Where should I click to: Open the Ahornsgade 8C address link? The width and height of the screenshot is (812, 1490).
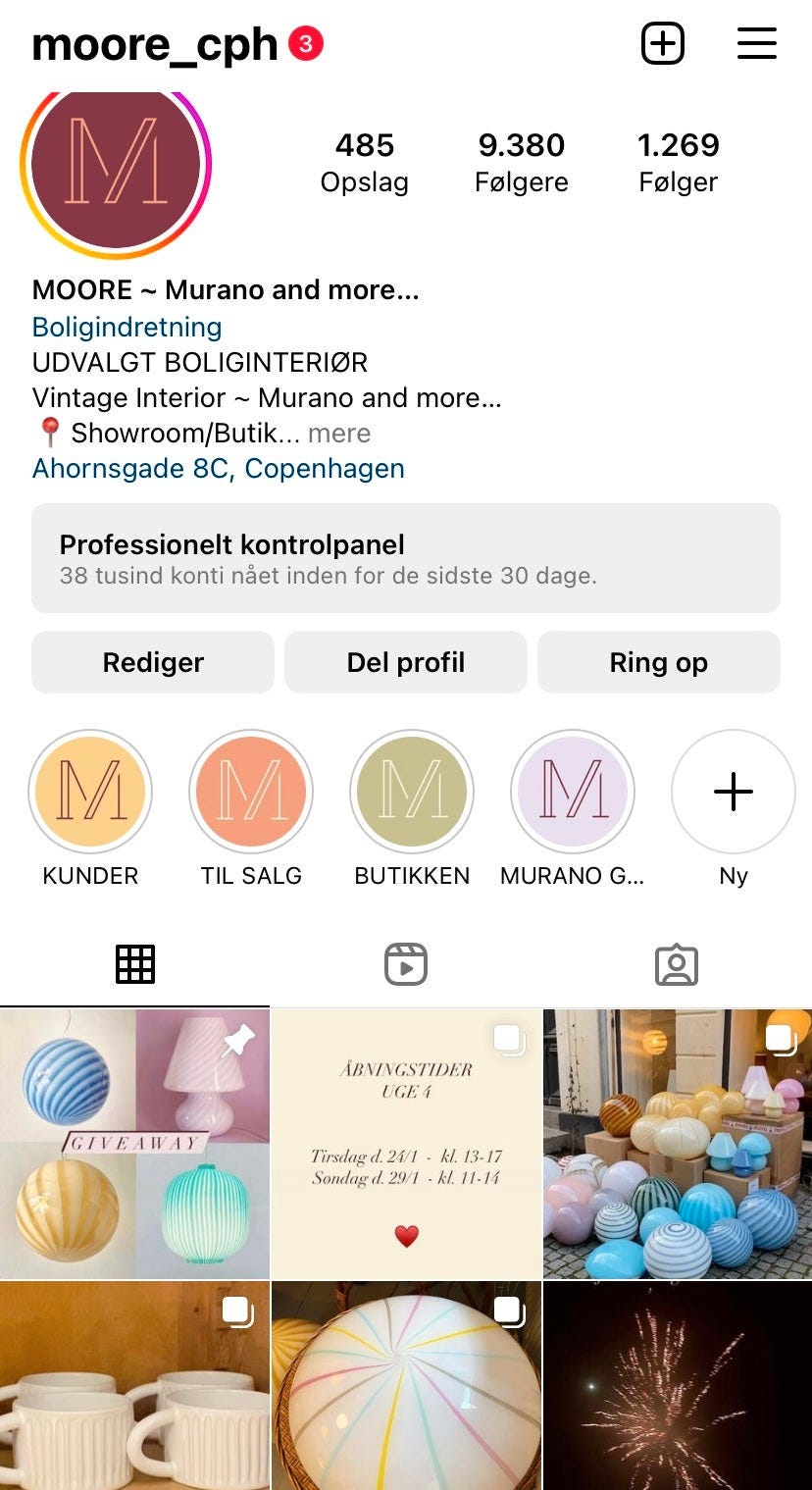(218, 468)
